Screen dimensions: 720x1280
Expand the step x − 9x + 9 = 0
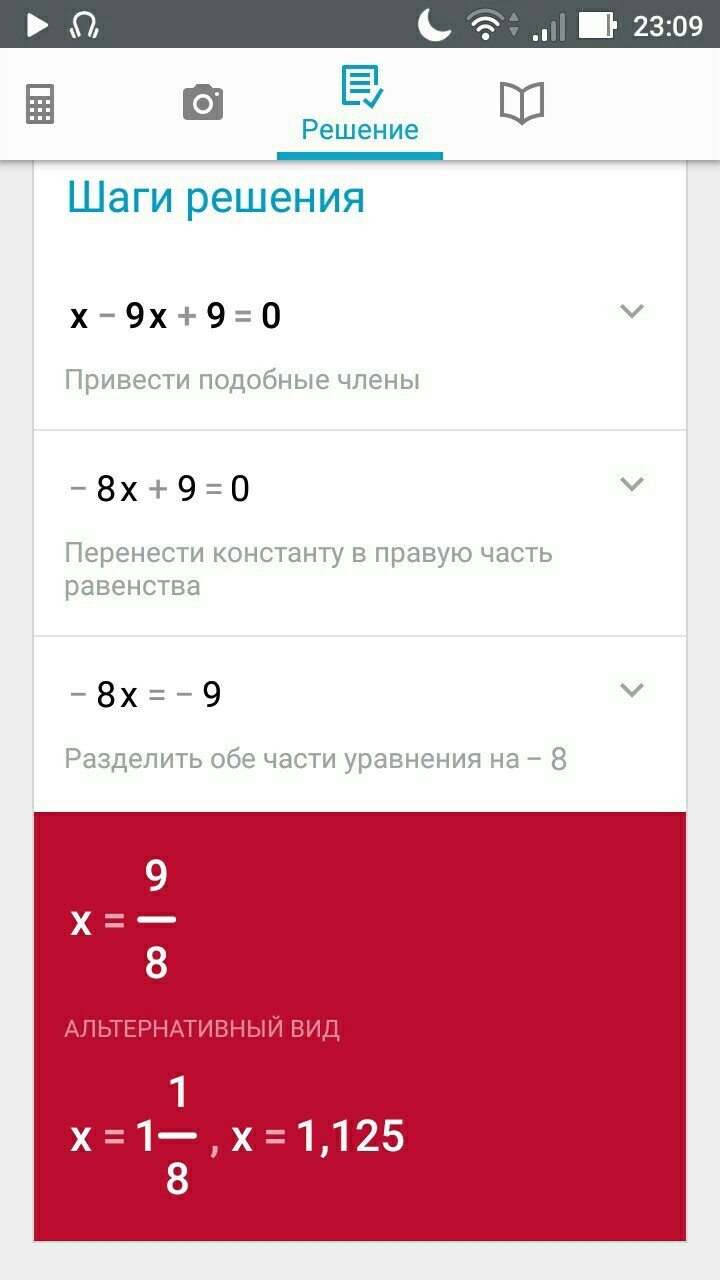(x=631, y=311)
